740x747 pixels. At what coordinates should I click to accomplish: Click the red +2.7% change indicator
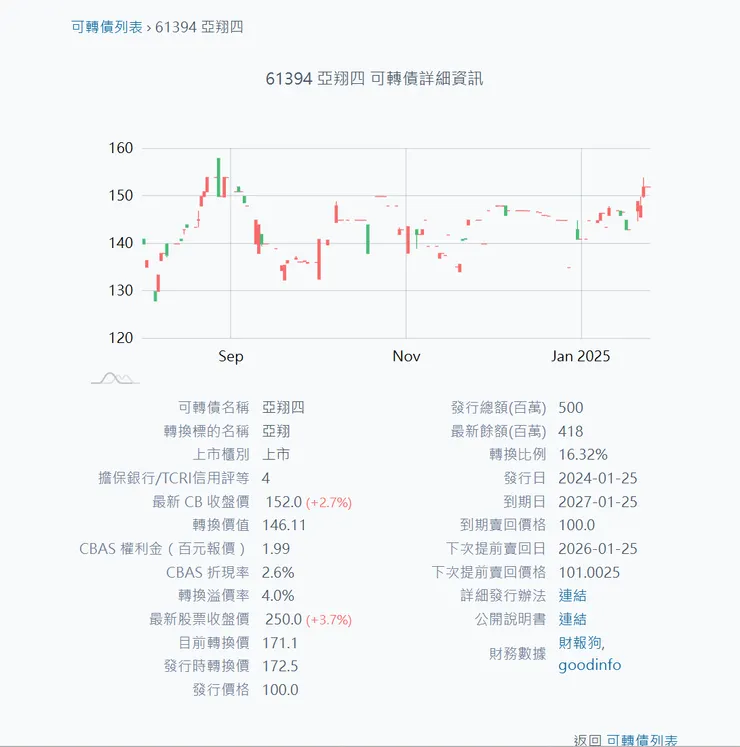331,501
